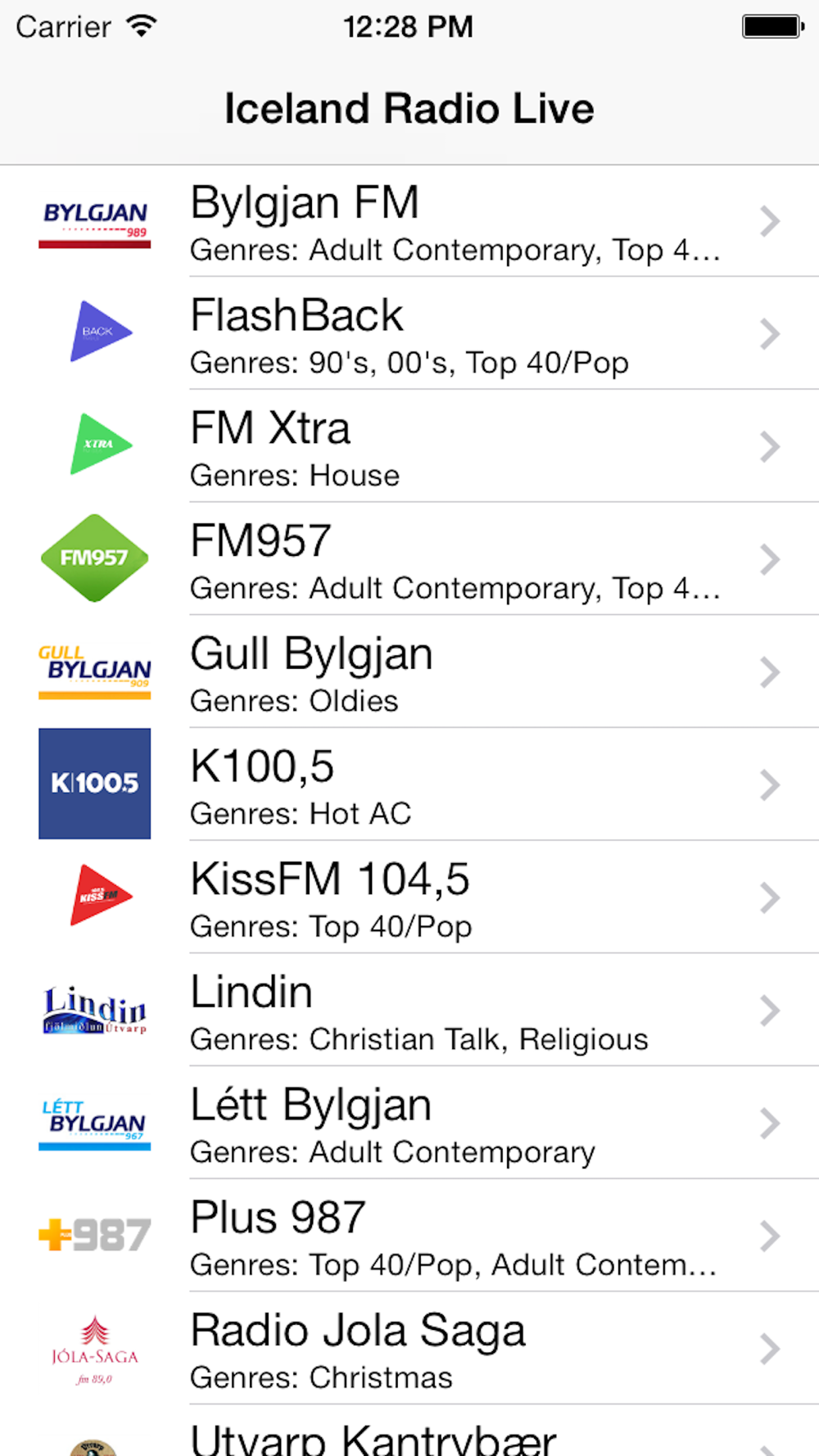819x1456 pixels.
Task: Open Létt Bylgjan station
Action: point(409,1124)
